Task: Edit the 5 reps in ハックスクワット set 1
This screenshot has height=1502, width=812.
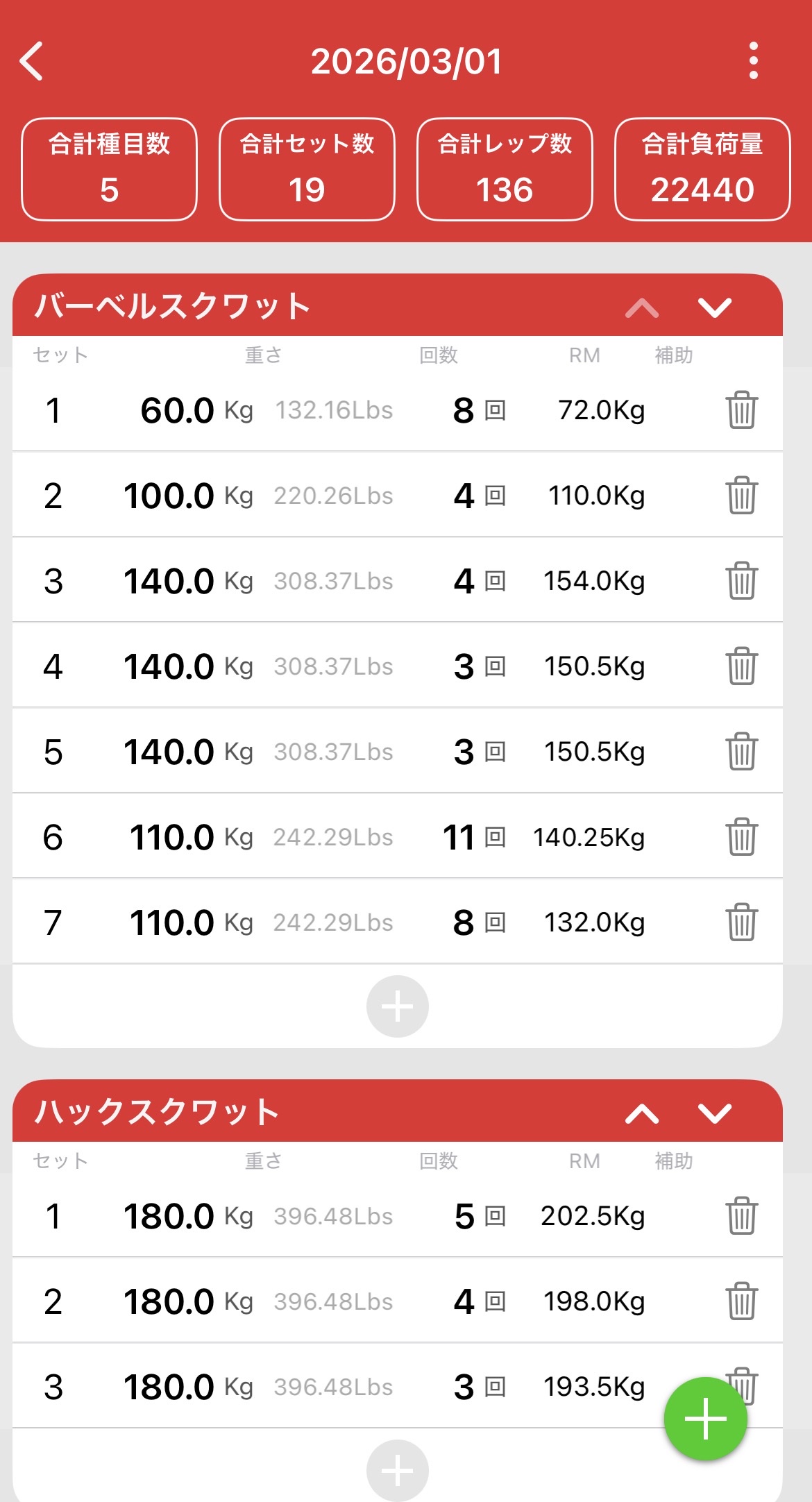Action: pos(464,1216)
